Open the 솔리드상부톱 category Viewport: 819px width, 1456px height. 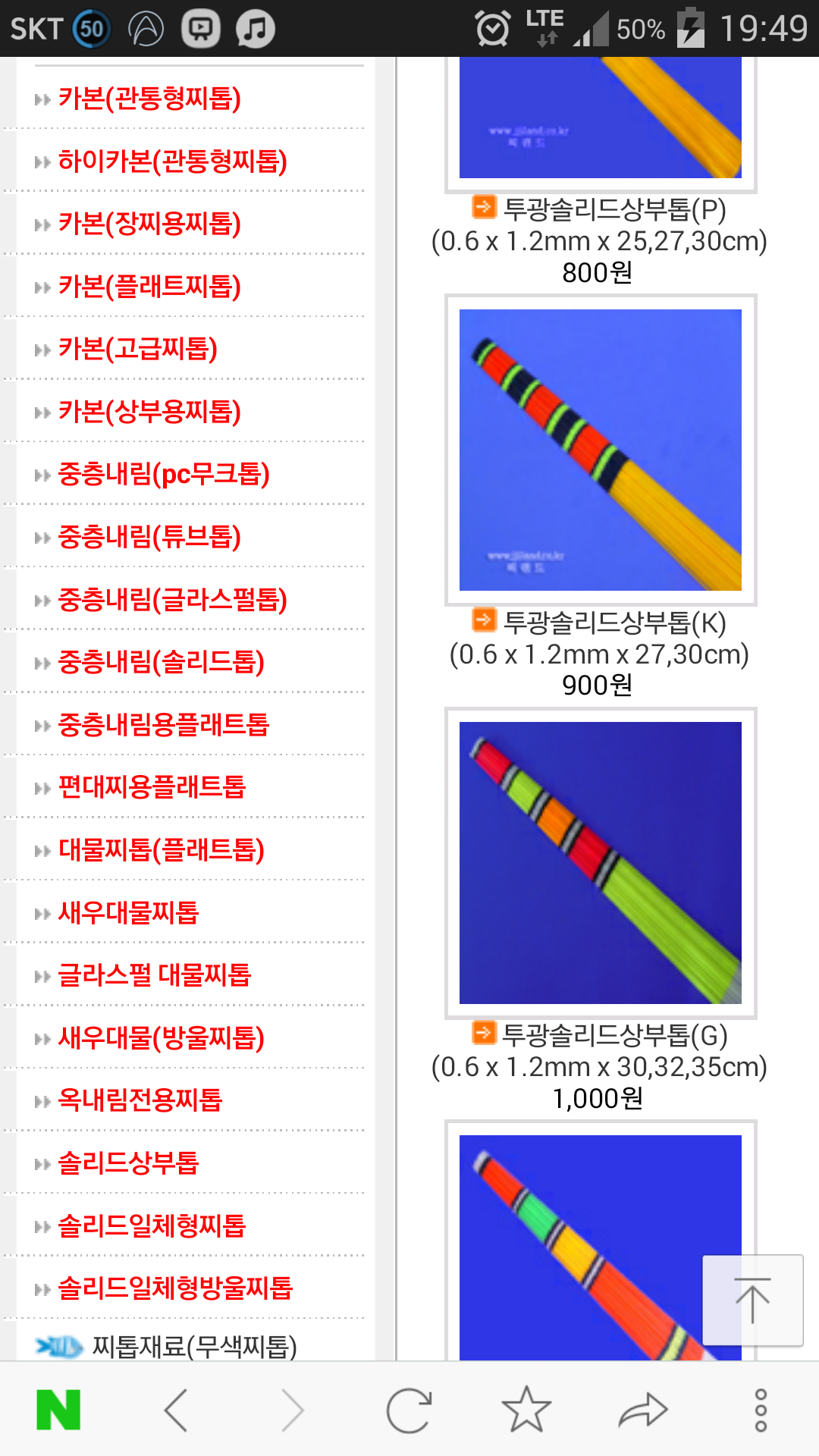pos(128,1163)
